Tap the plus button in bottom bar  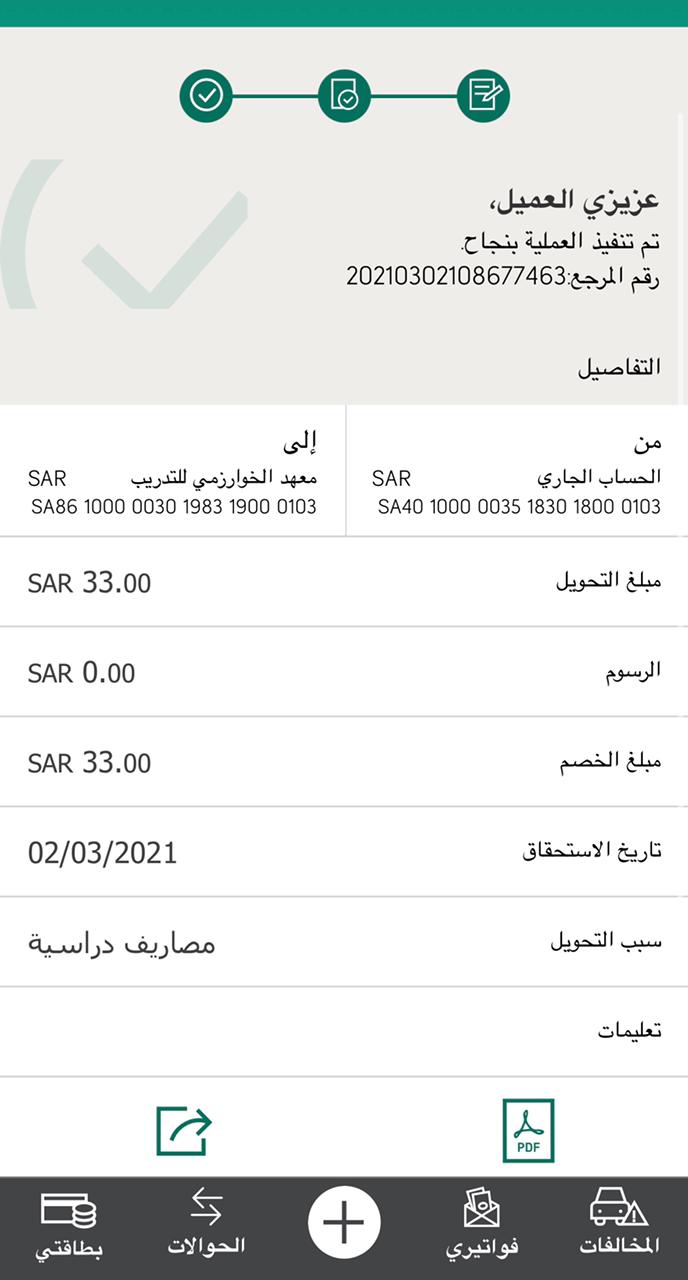click(x=344, y=1223)
